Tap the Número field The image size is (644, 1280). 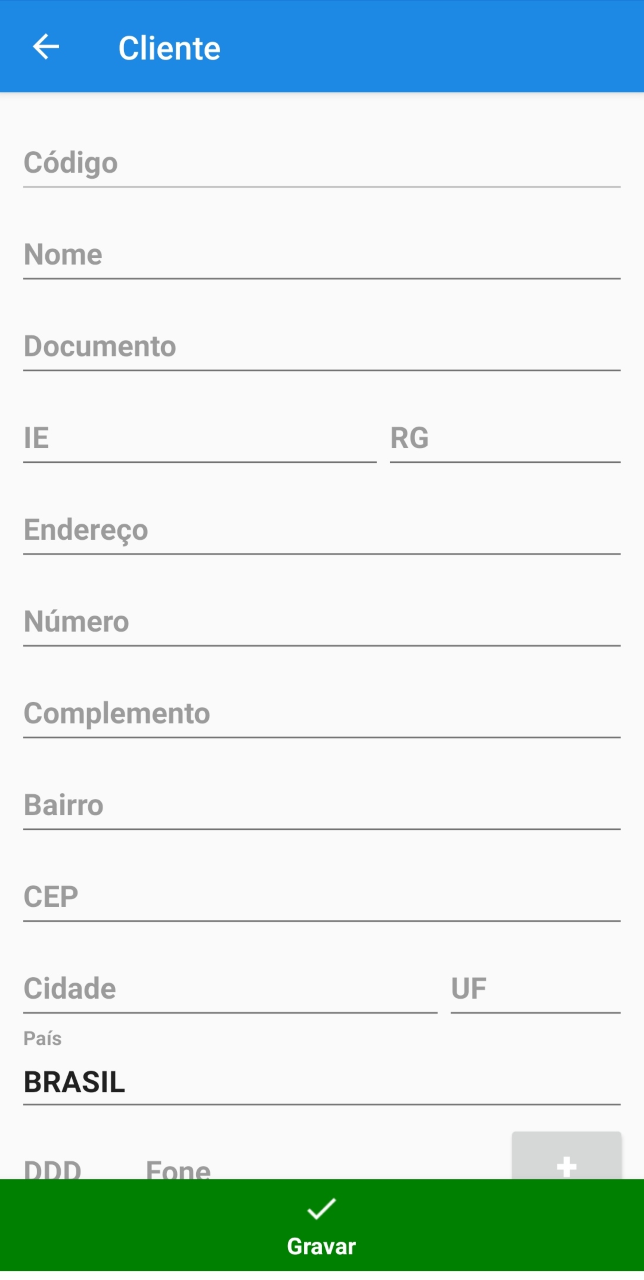coord(321,622)
